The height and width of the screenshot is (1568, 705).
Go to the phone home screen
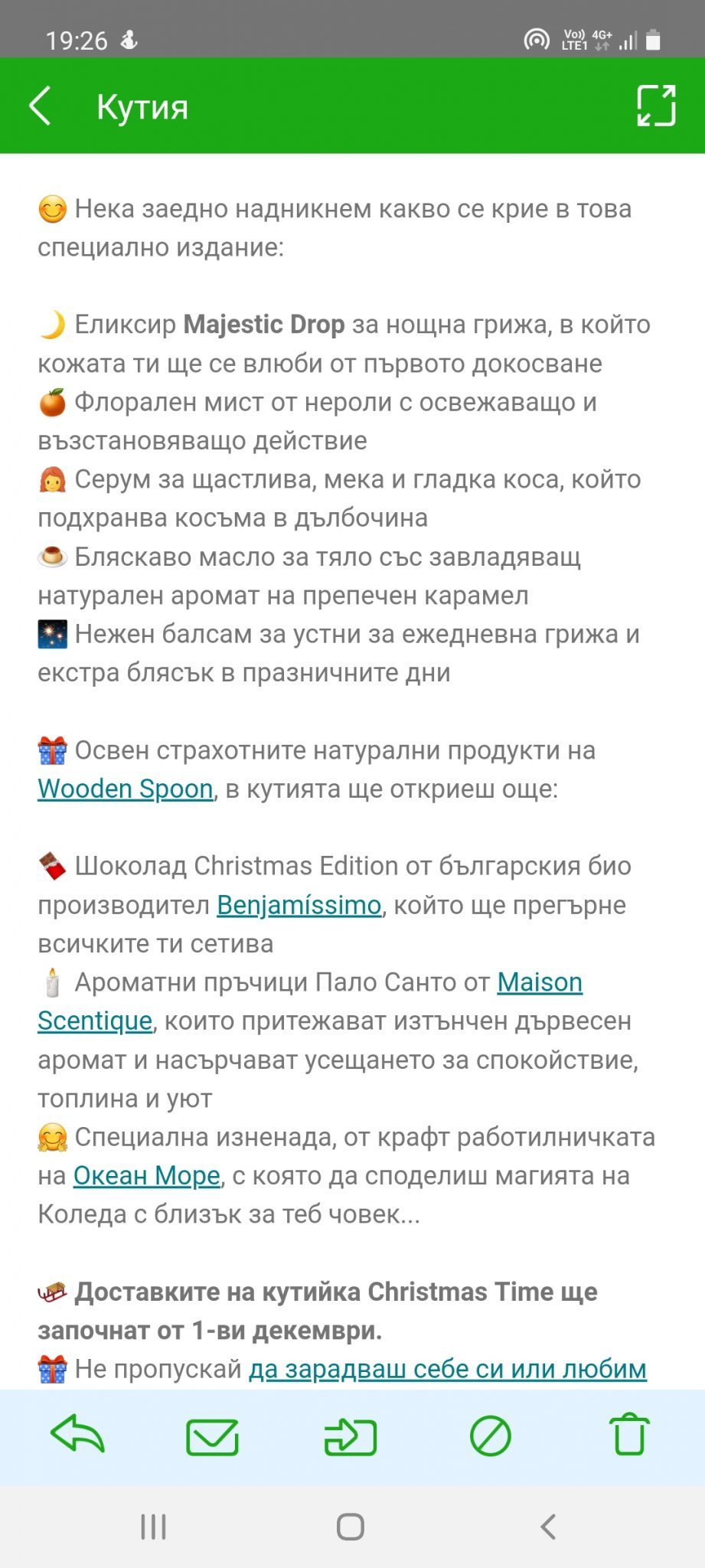pyautogui.click(x=351, y=1527)
